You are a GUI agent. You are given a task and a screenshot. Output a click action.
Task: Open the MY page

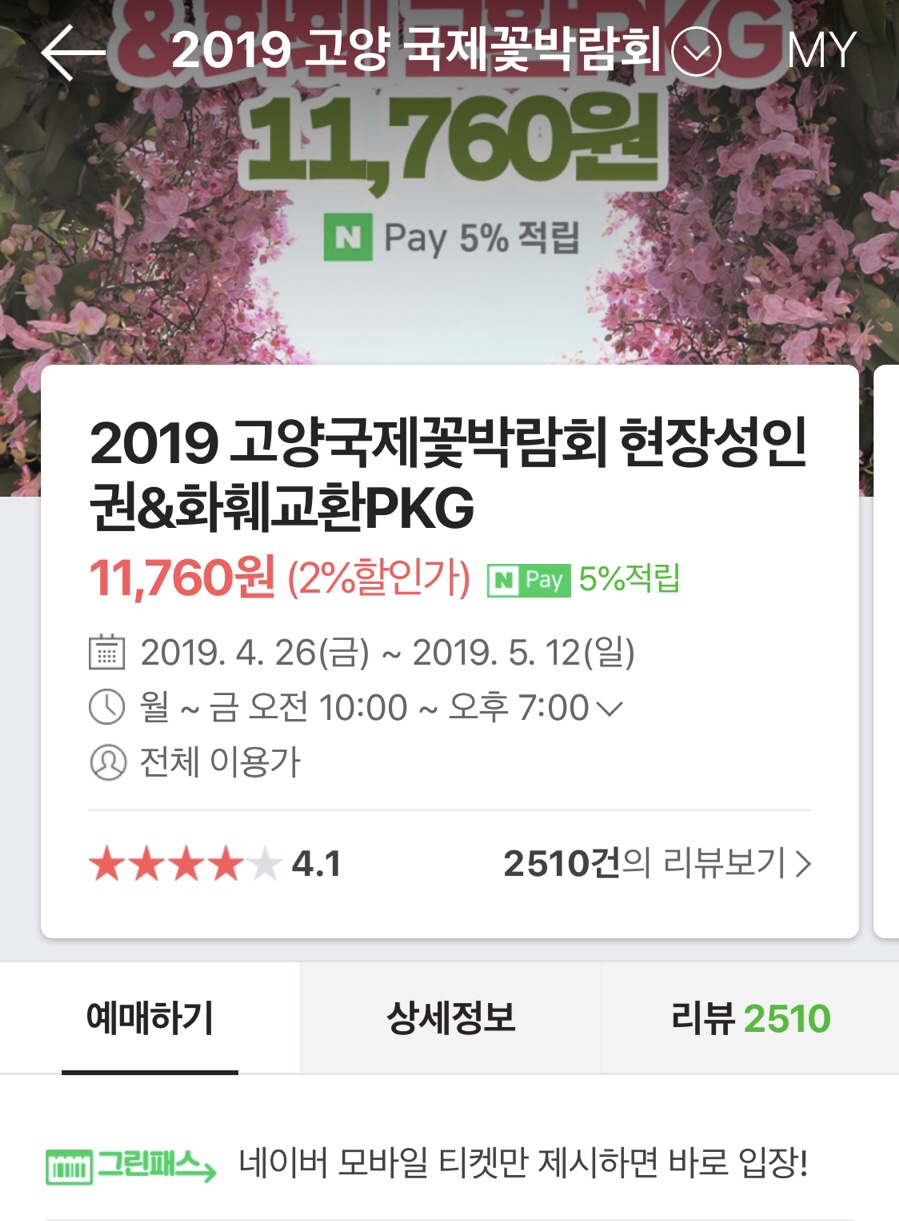tap(822, 52)
